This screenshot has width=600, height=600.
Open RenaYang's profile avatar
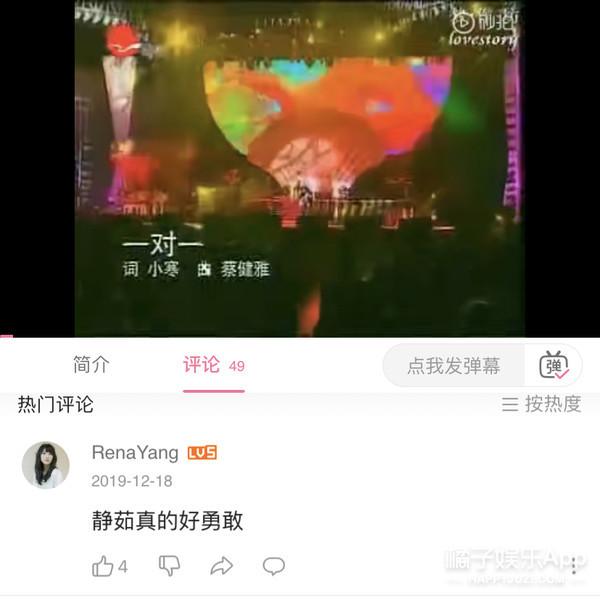coord(45,465)
